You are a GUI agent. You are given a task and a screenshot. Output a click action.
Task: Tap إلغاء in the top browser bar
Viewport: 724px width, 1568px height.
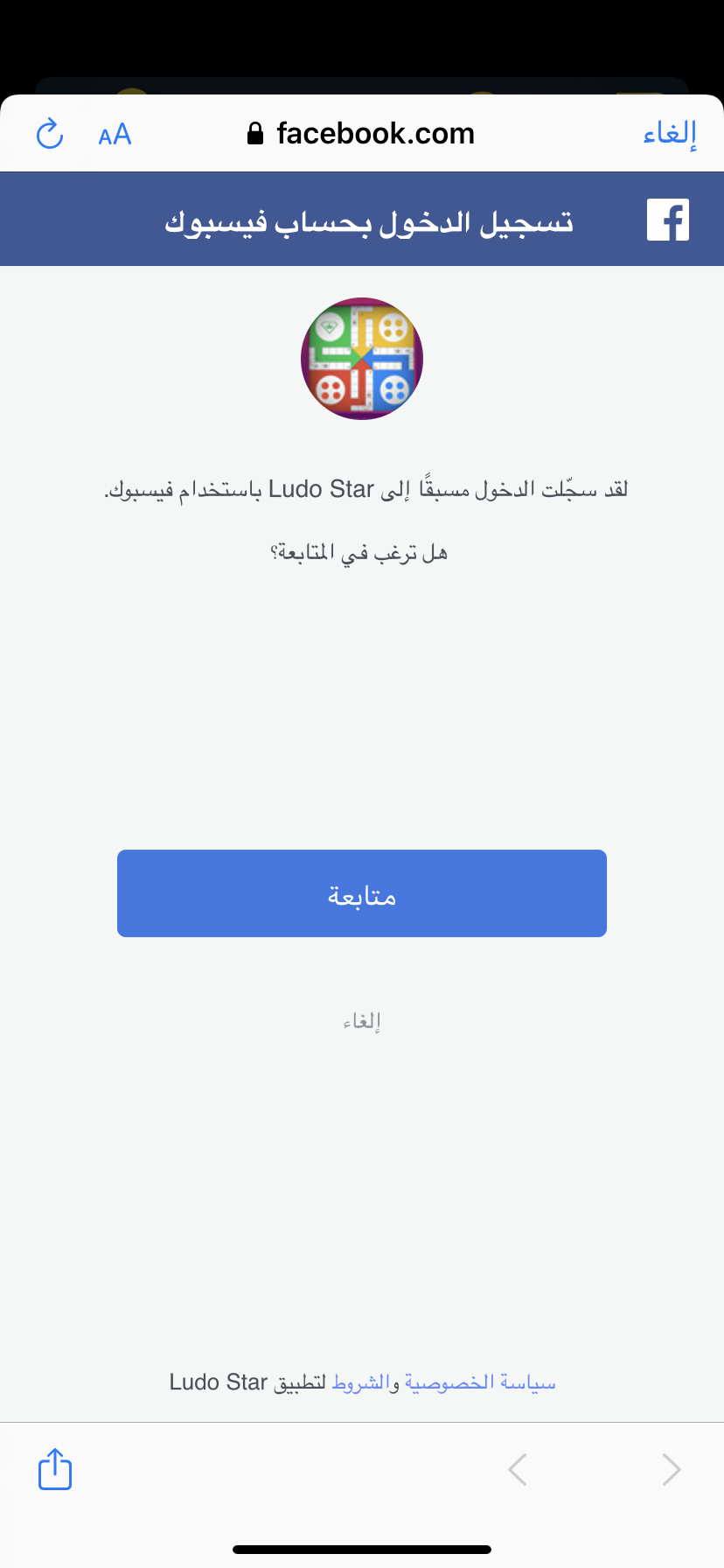tap(670, 133)
